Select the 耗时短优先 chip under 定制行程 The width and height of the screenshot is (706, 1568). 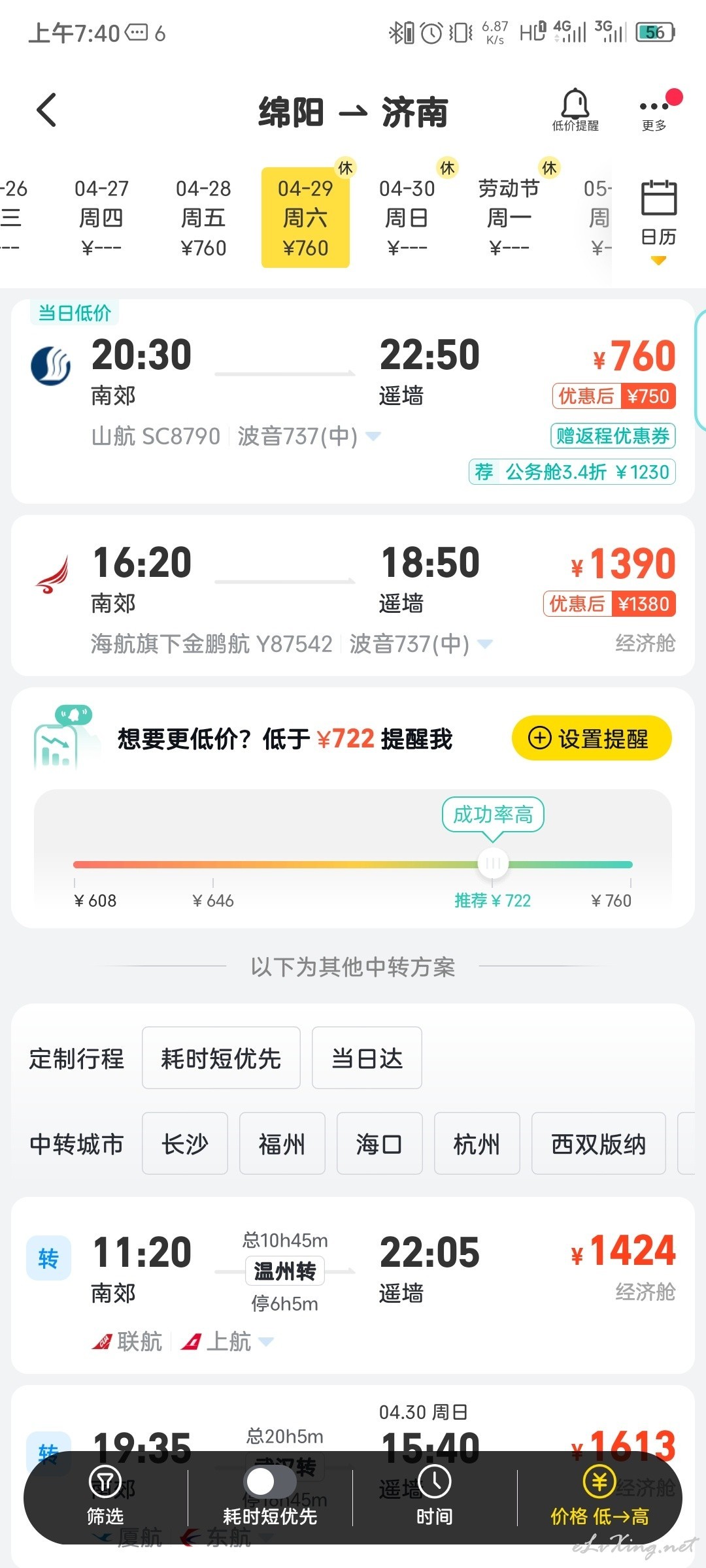221,1058
